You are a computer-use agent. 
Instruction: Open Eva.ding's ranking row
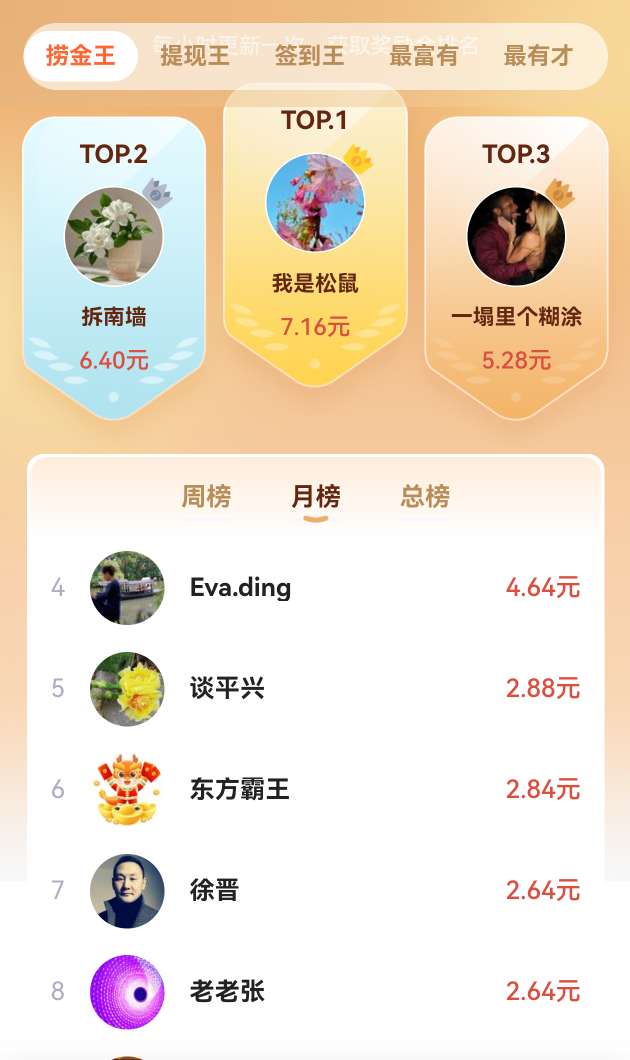pyautogui.click(x=315, y=588)
